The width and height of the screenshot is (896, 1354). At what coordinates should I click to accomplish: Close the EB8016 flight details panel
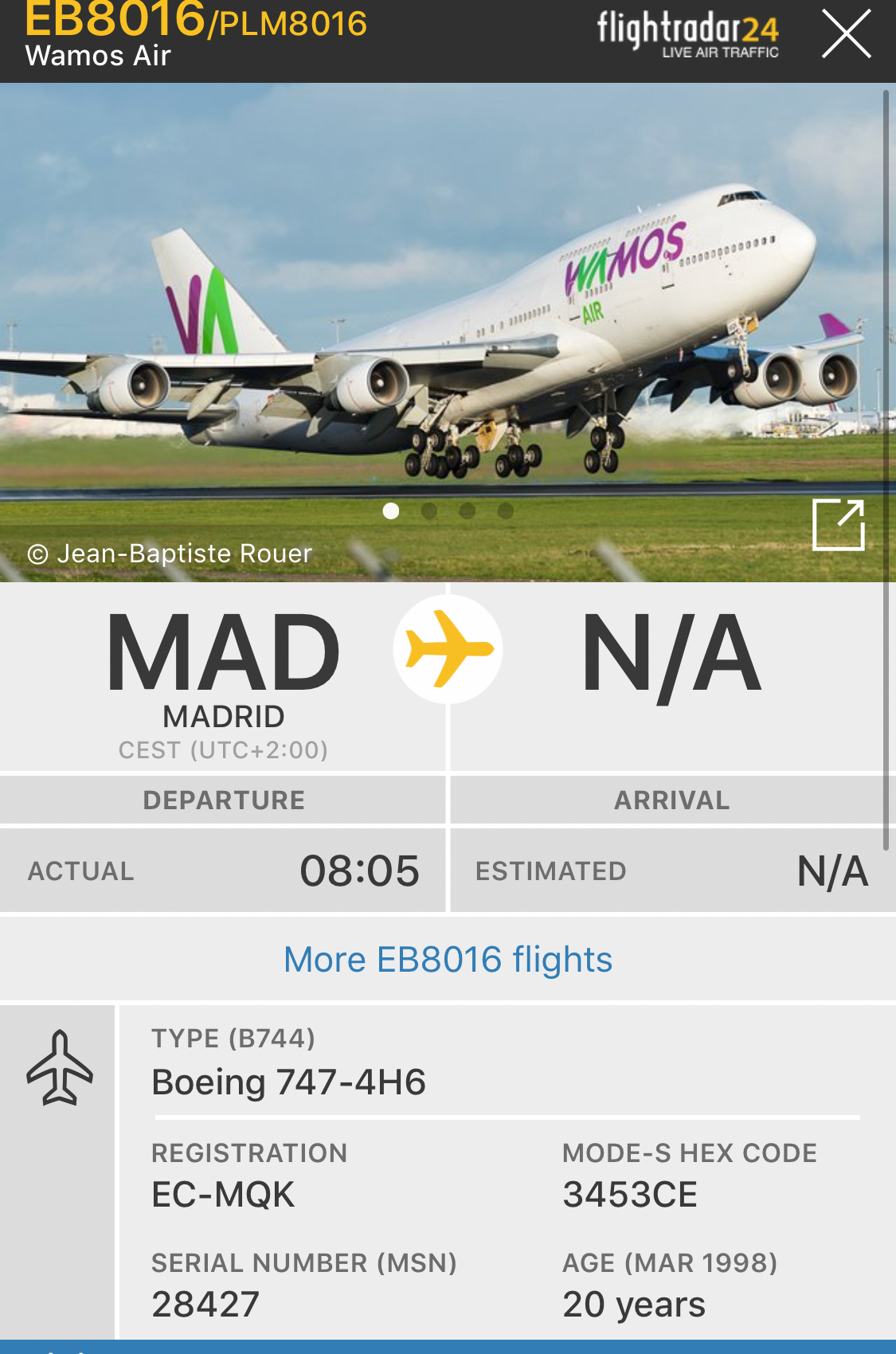coord(846,34)
